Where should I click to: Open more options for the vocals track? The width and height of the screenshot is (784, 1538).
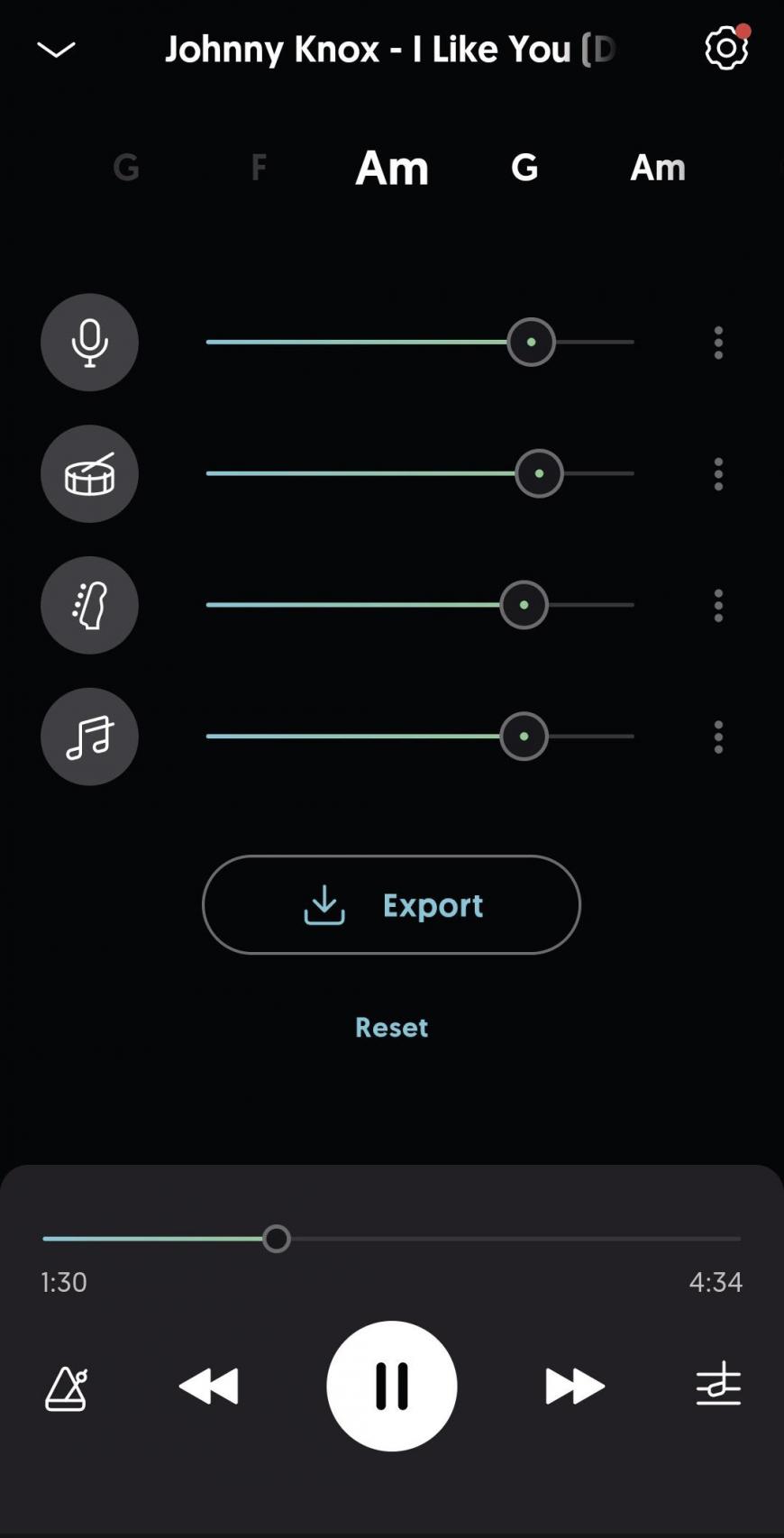tap(718, 343)
